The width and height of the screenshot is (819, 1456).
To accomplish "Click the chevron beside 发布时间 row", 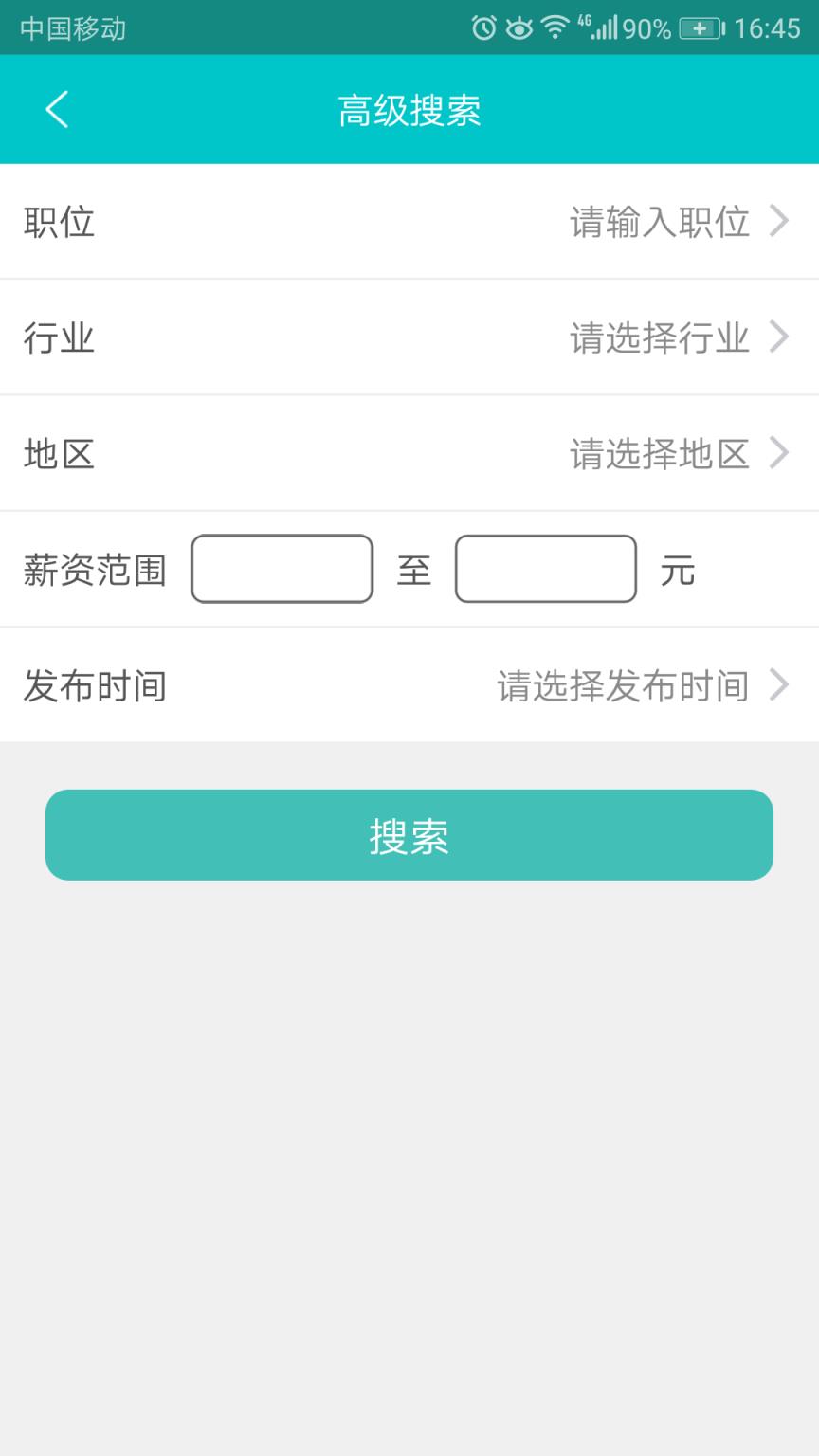I will pos(779,685).
